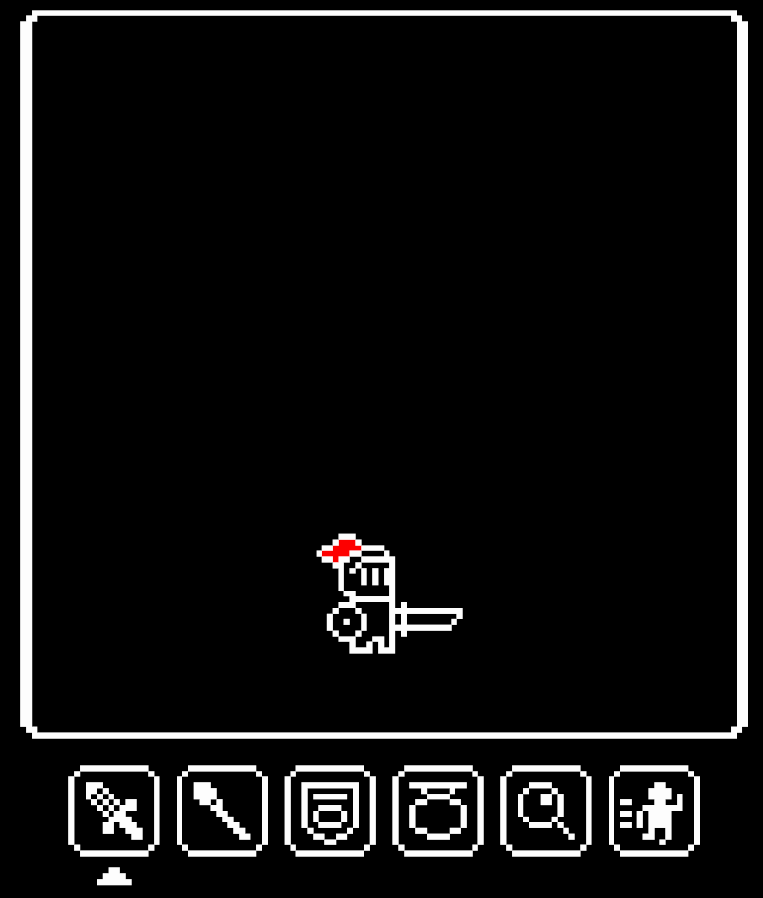
Task: Choose the running figure flee action
Action: pyautogui.click(x=654, y=811)
